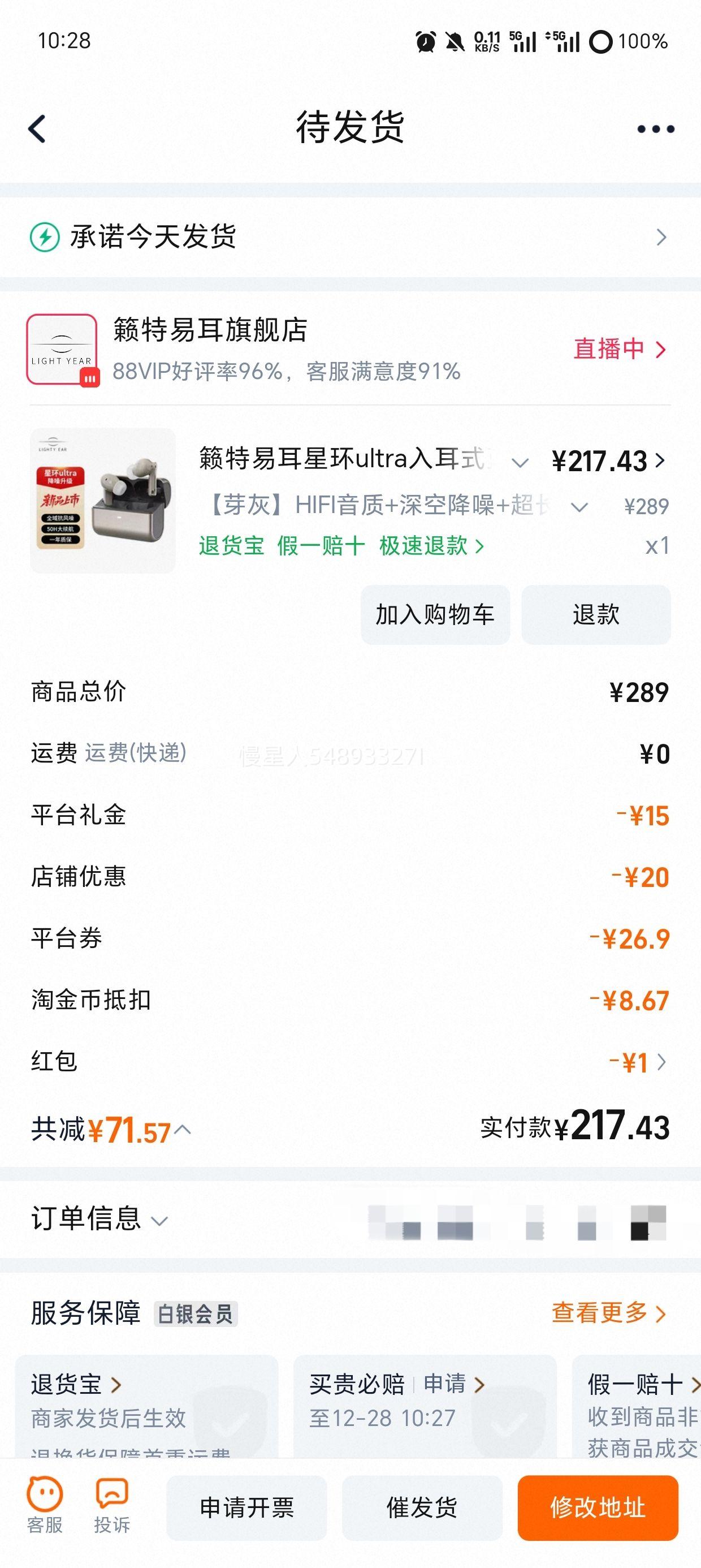This screenshot has height=1568, width=701.
Task: Expand the 订单信息 section
Action: [x=158, y=1221]
